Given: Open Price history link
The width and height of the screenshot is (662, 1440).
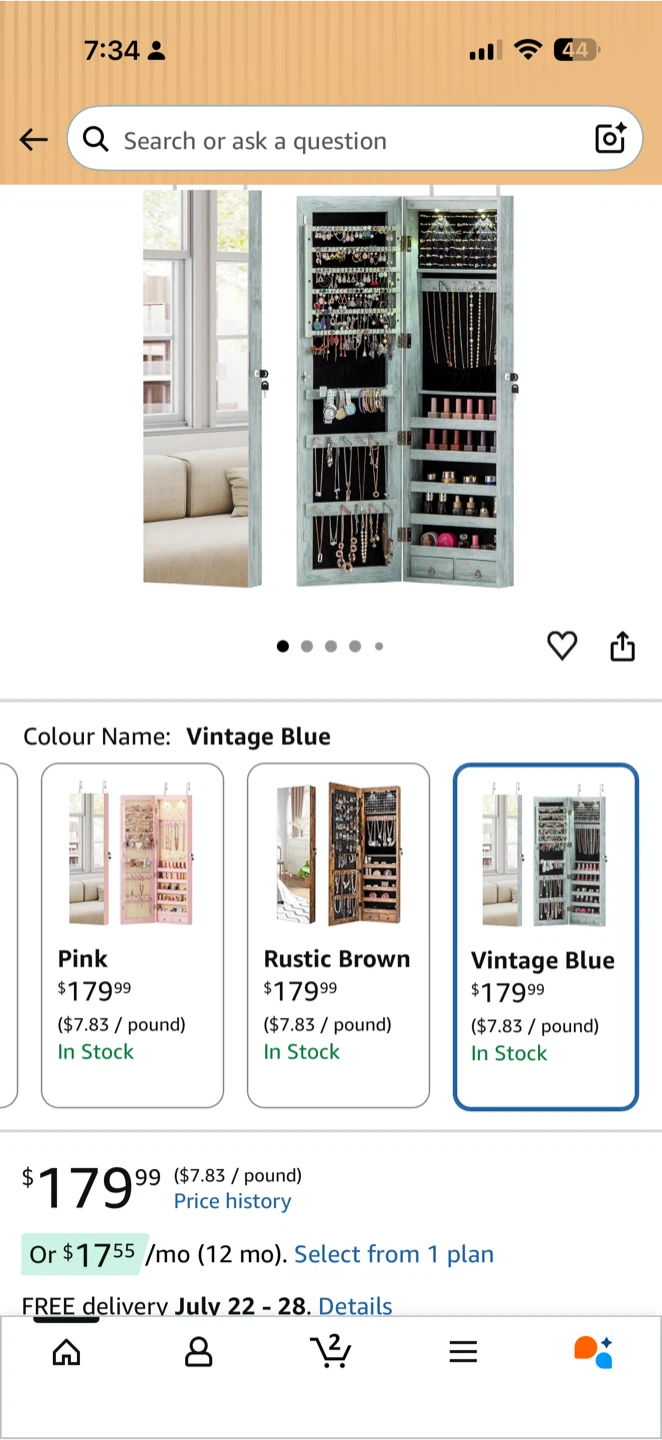Looking at the screenshot, I should (232, 1202).
